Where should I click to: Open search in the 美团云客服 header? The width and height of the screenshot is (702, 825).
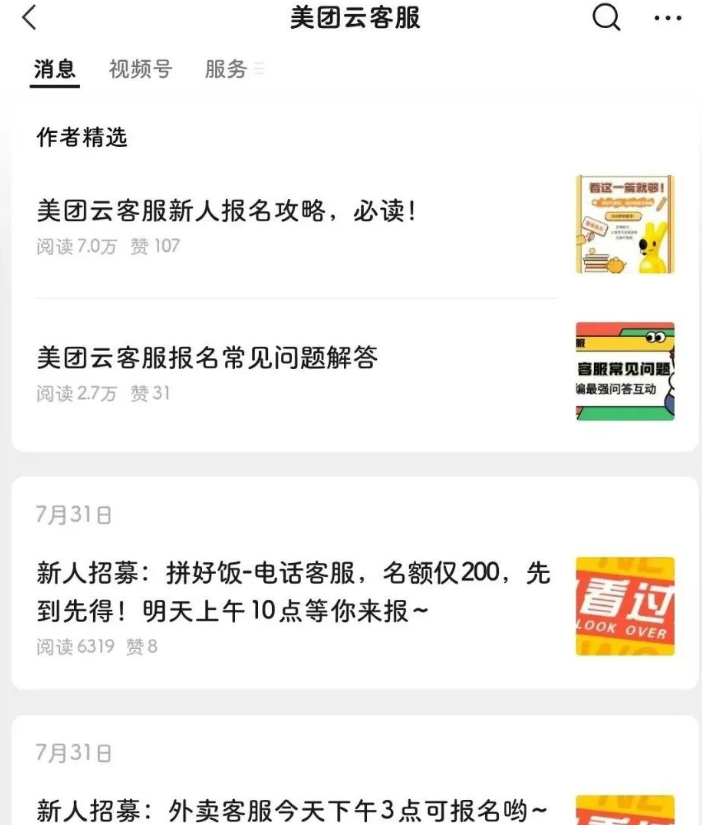tap(606, 18)
